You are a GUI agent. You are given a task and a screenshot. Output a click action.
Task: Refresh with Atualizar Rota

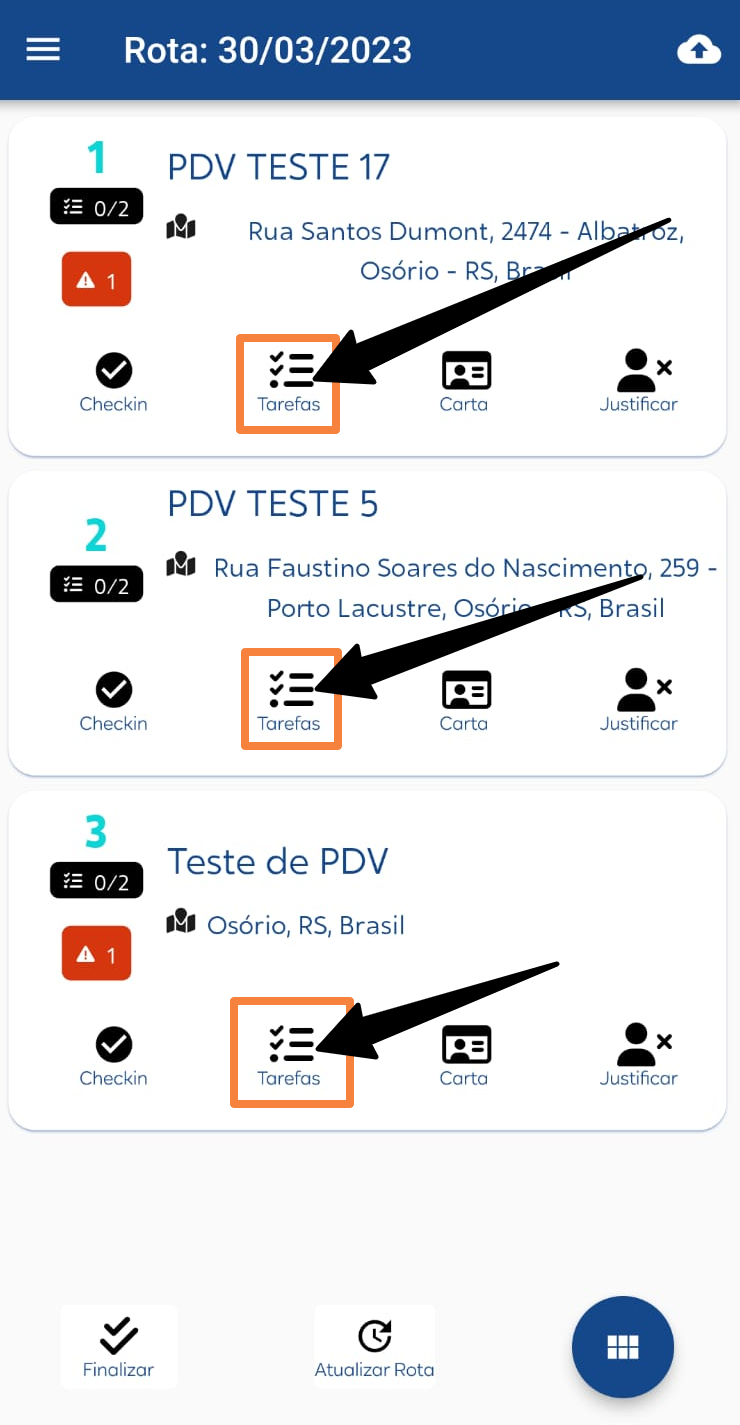375,1347
